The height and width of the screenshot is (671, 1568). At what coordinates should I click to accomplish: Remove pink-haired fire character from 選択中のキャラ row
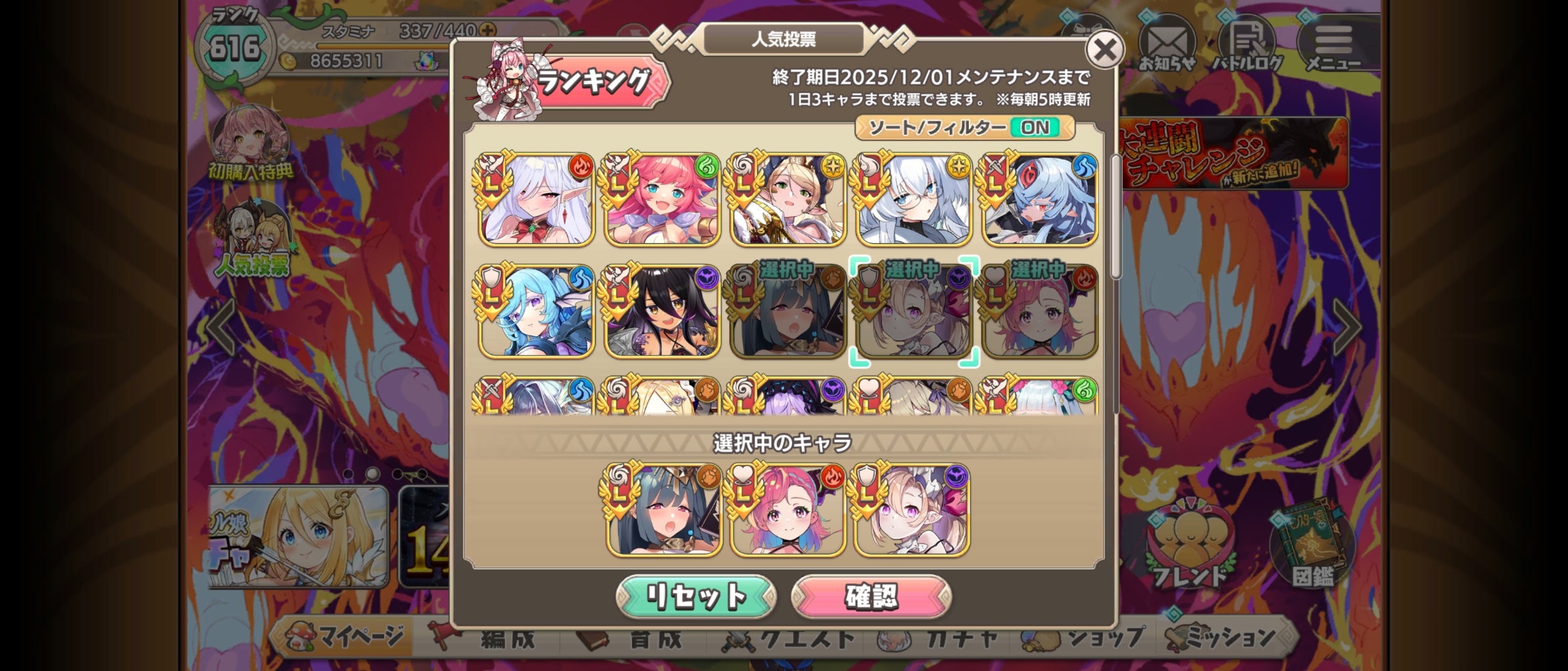[x=788, y=510]
